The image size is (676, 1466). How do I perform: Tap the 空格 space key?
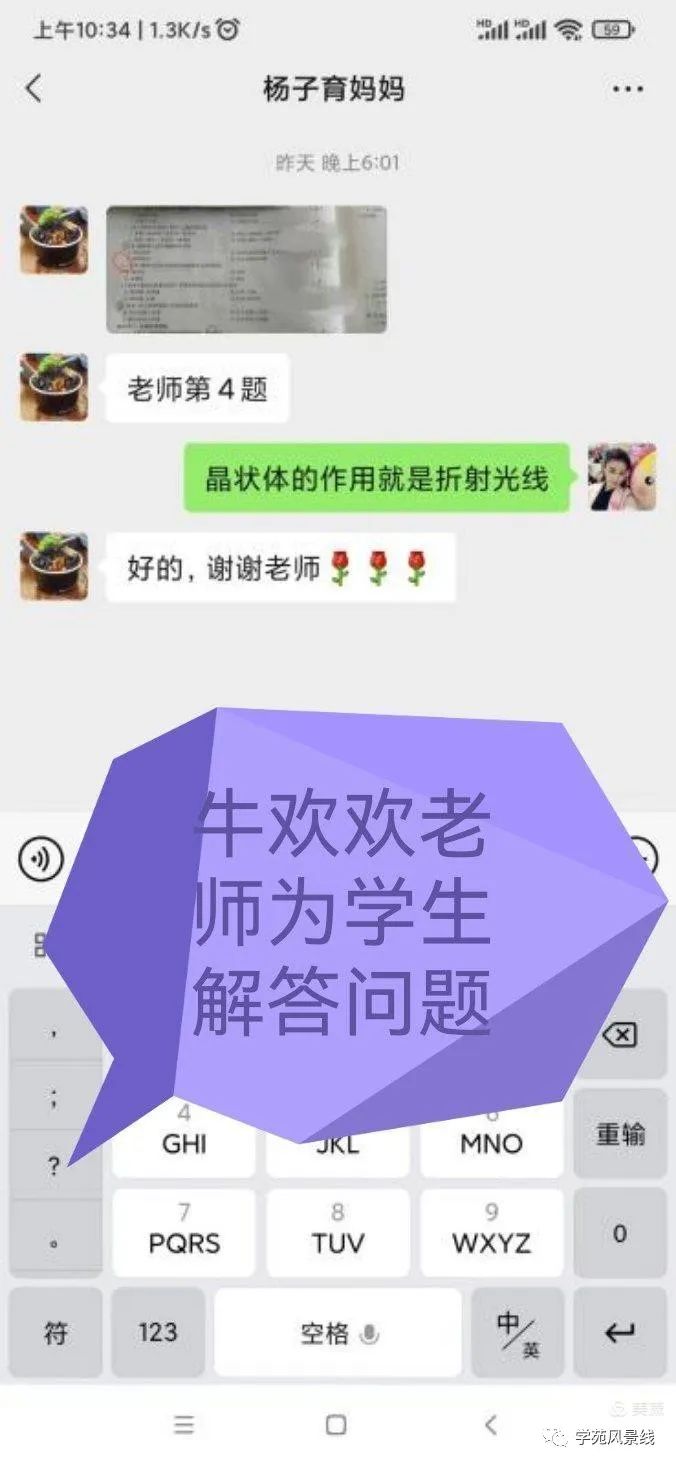(338, 1332)
